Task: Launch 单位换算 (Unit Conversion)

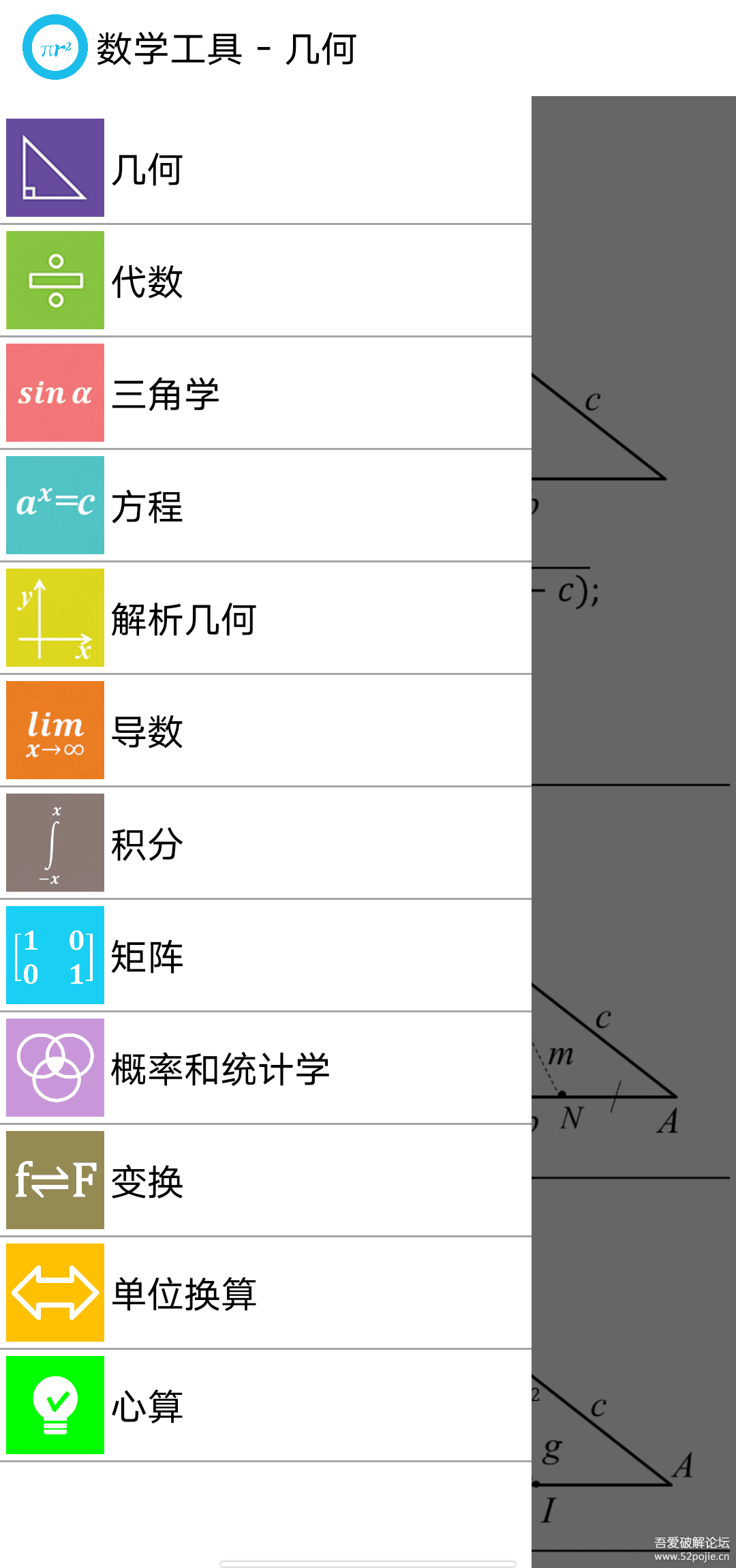Action: coord(266,1293)
